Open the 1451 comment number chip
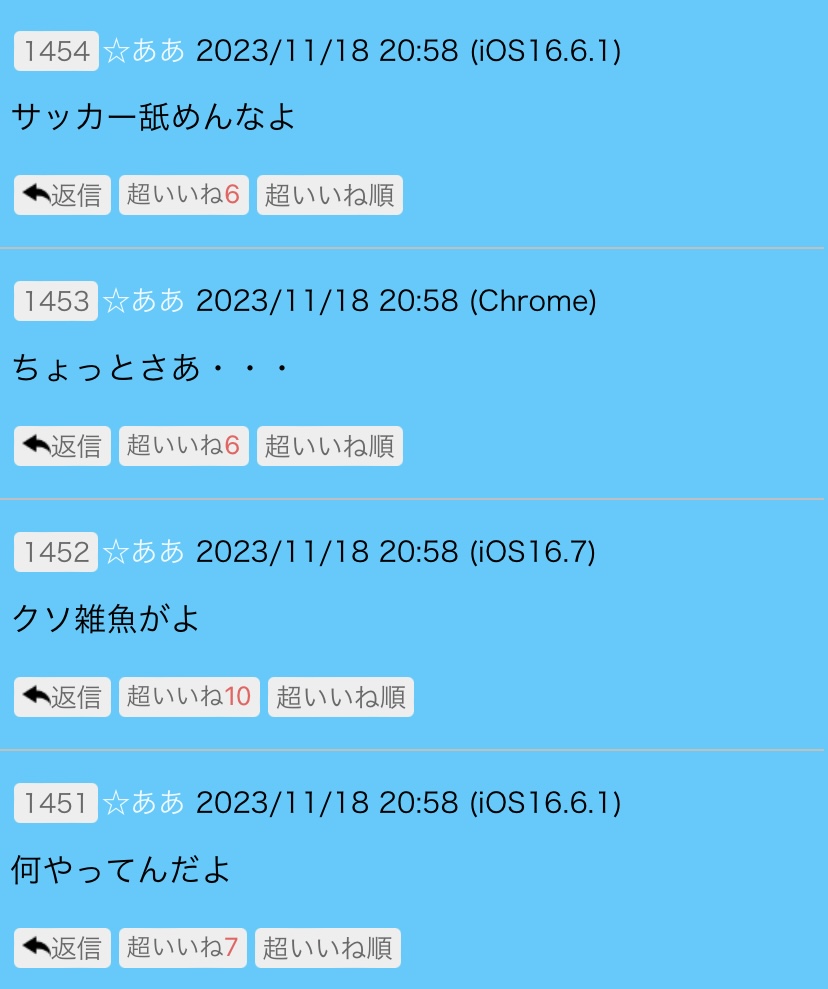828x989 pixels. pos(56,803)
